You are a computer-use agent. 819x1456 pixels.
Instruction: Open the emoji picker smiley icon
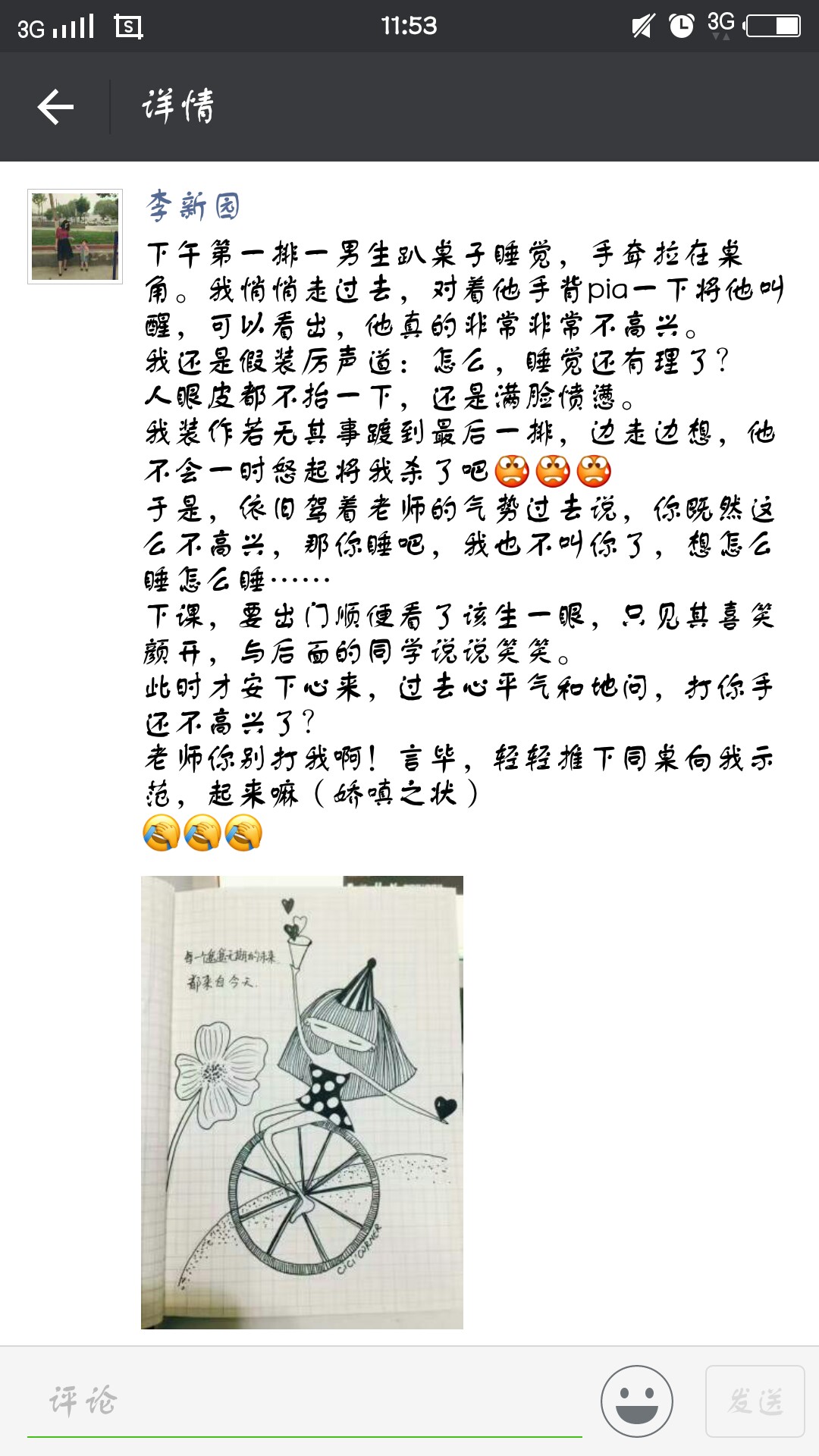637,1401
